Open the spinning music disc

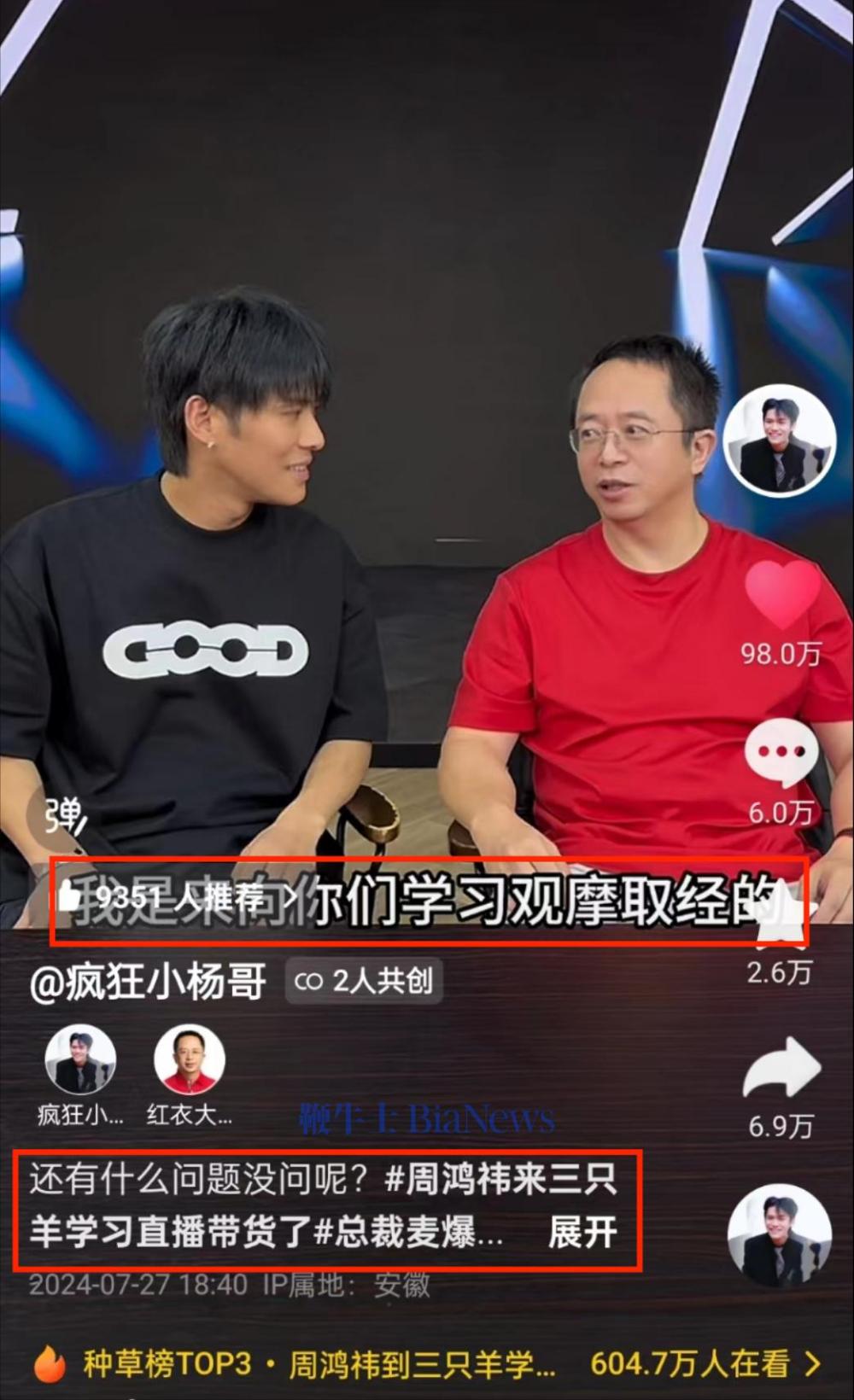coord(779,1234)
